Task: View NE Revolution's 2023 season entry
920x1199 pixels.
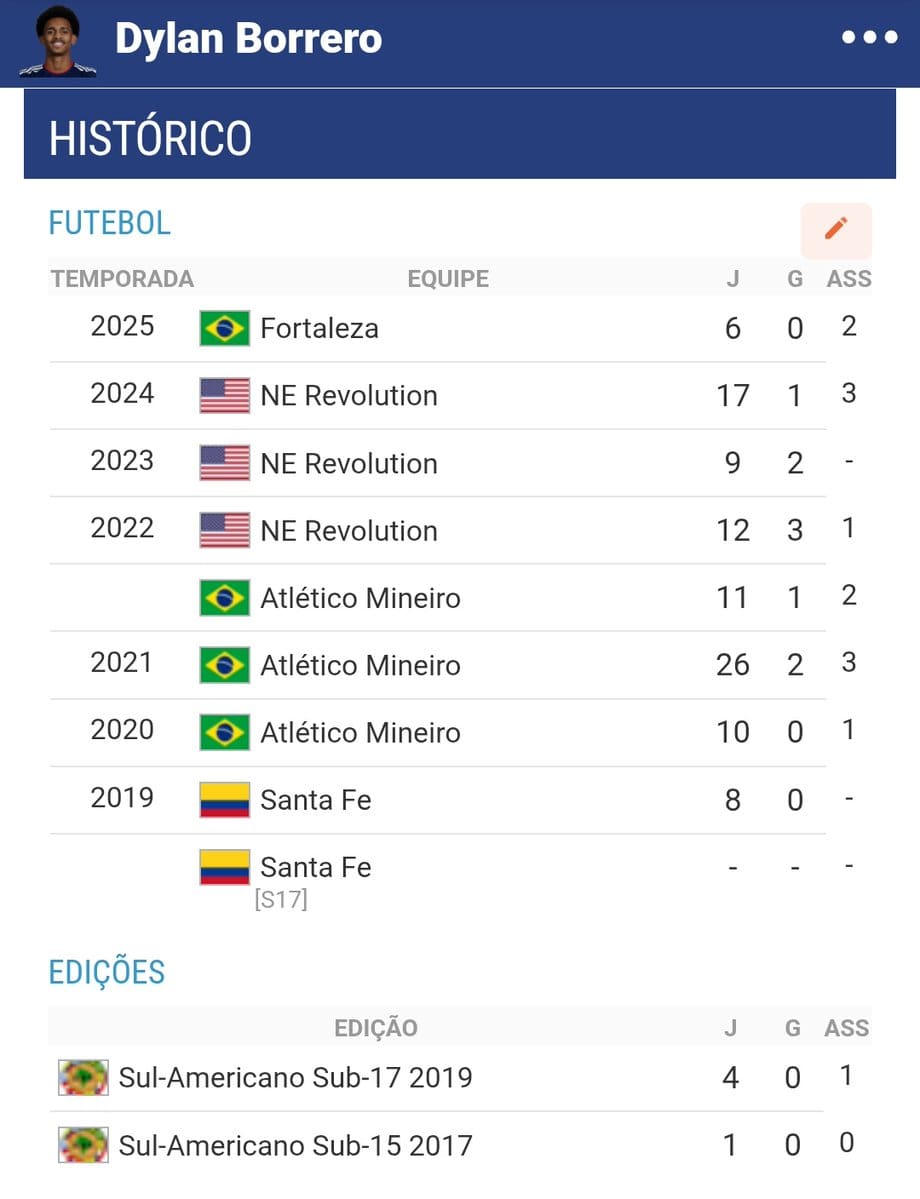Action: [x=348, y=464]
